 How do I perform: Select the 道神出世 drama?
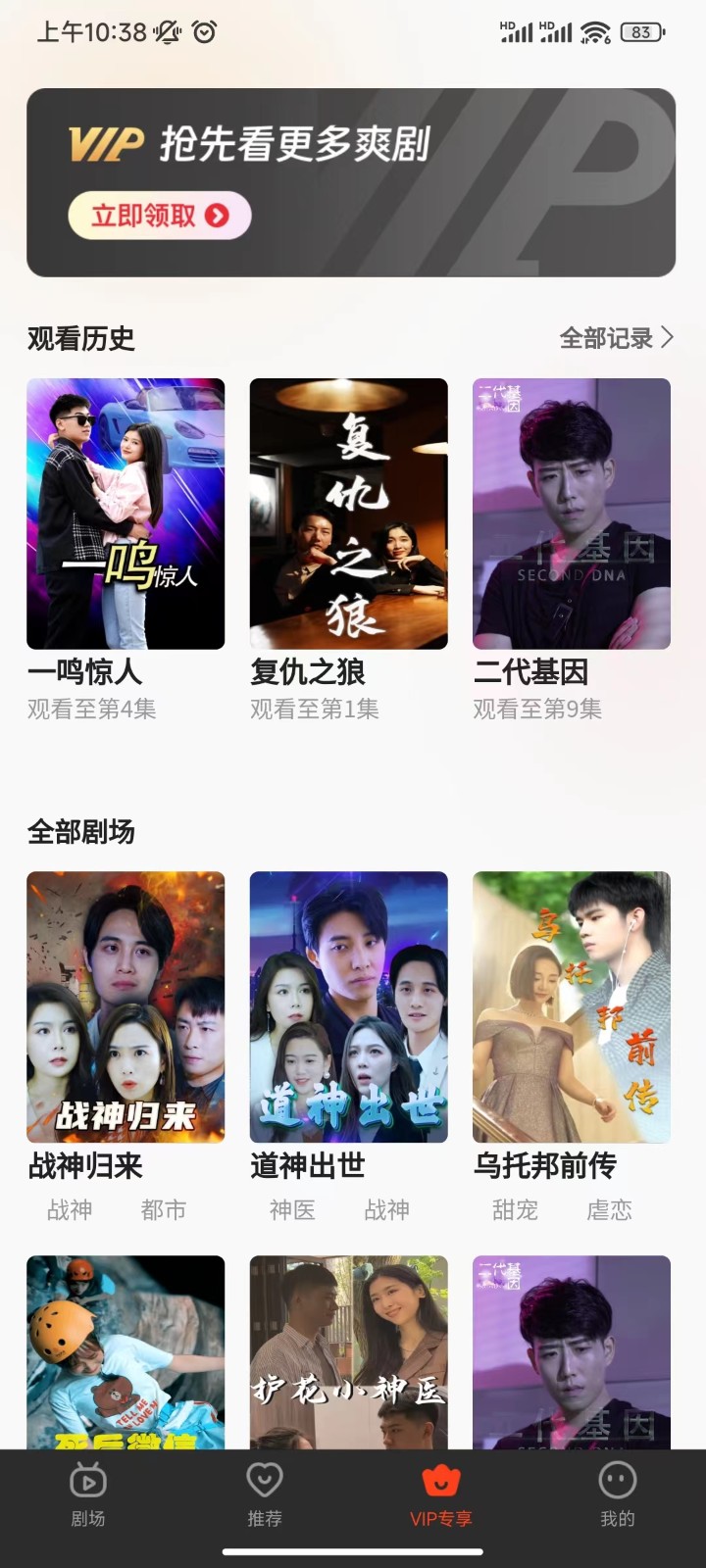(348, 1007)
